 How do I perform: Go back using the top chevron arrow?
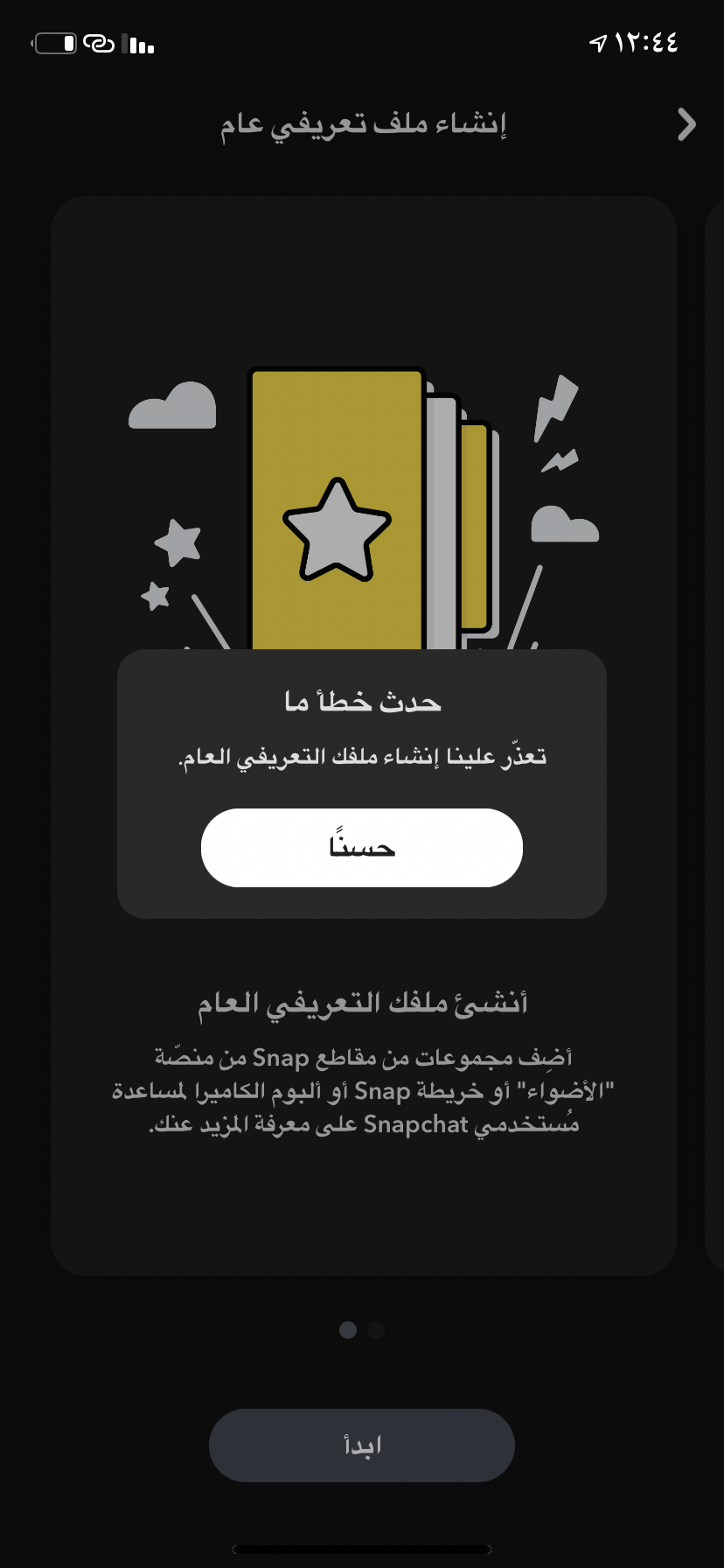pyautogui.click(x=686, y=125)
